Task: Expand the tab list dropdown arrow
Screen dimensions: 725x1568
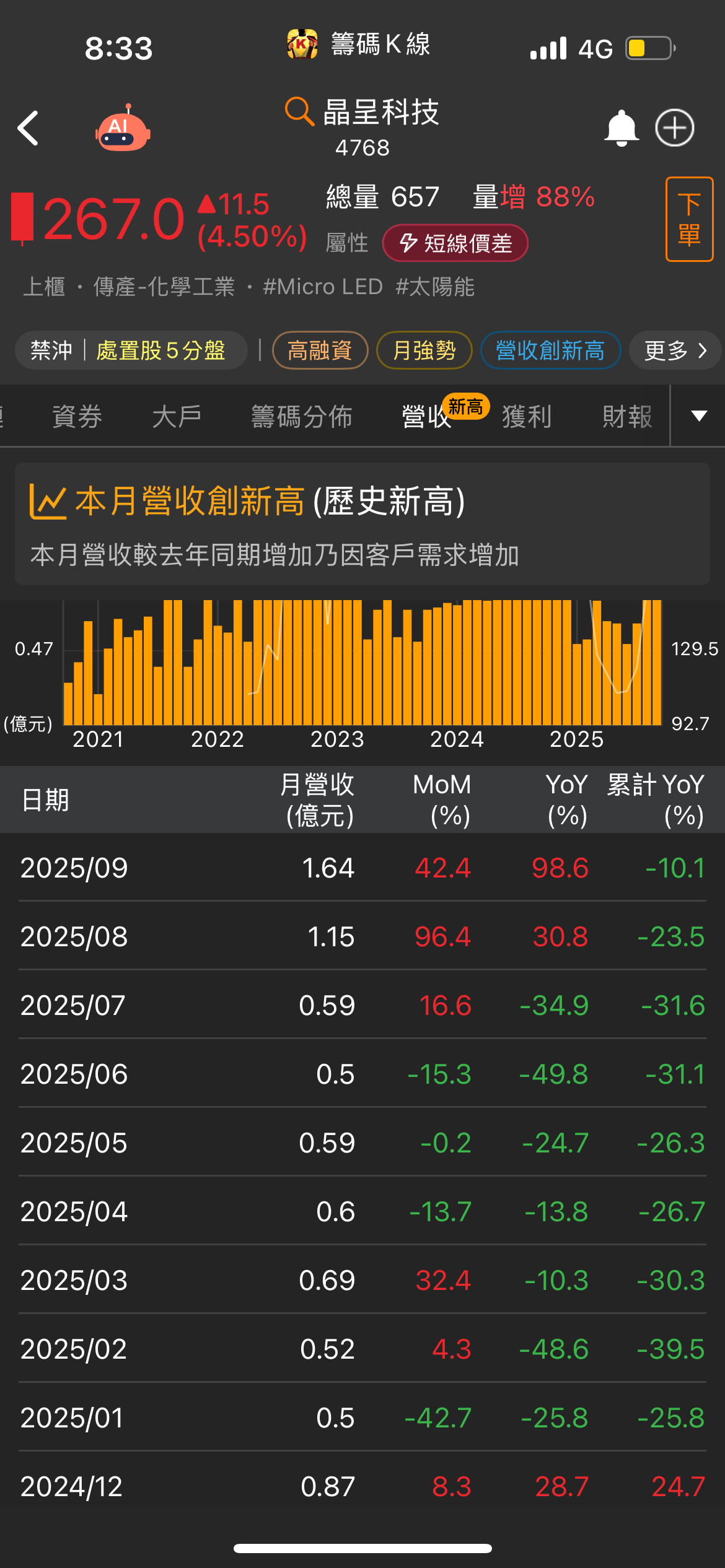Action: pyautogui.click(x=699, y=416)
